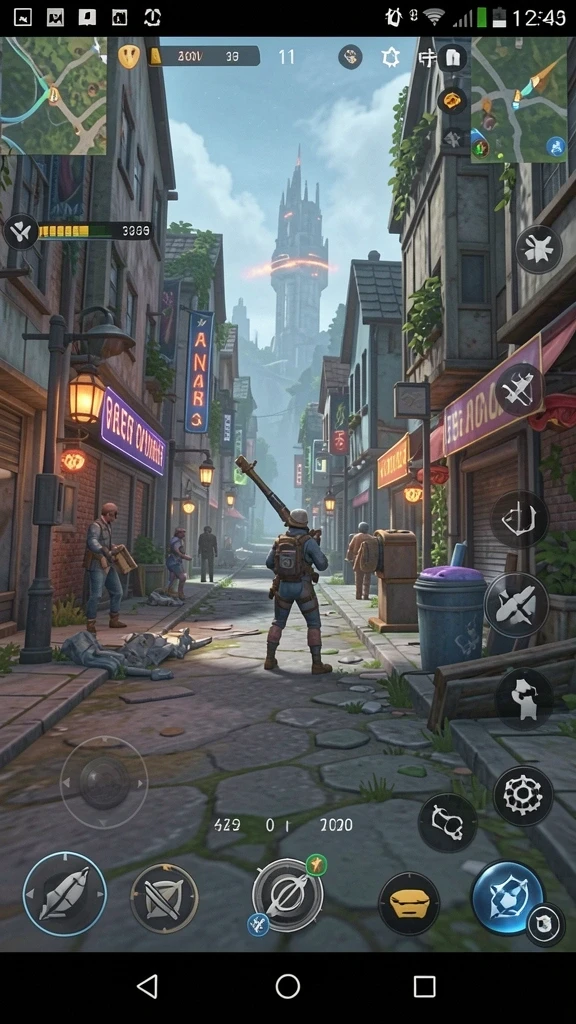
Task: Tap the gear icon in the top bar
Action: pyautogui.click(x=391, y=57)
